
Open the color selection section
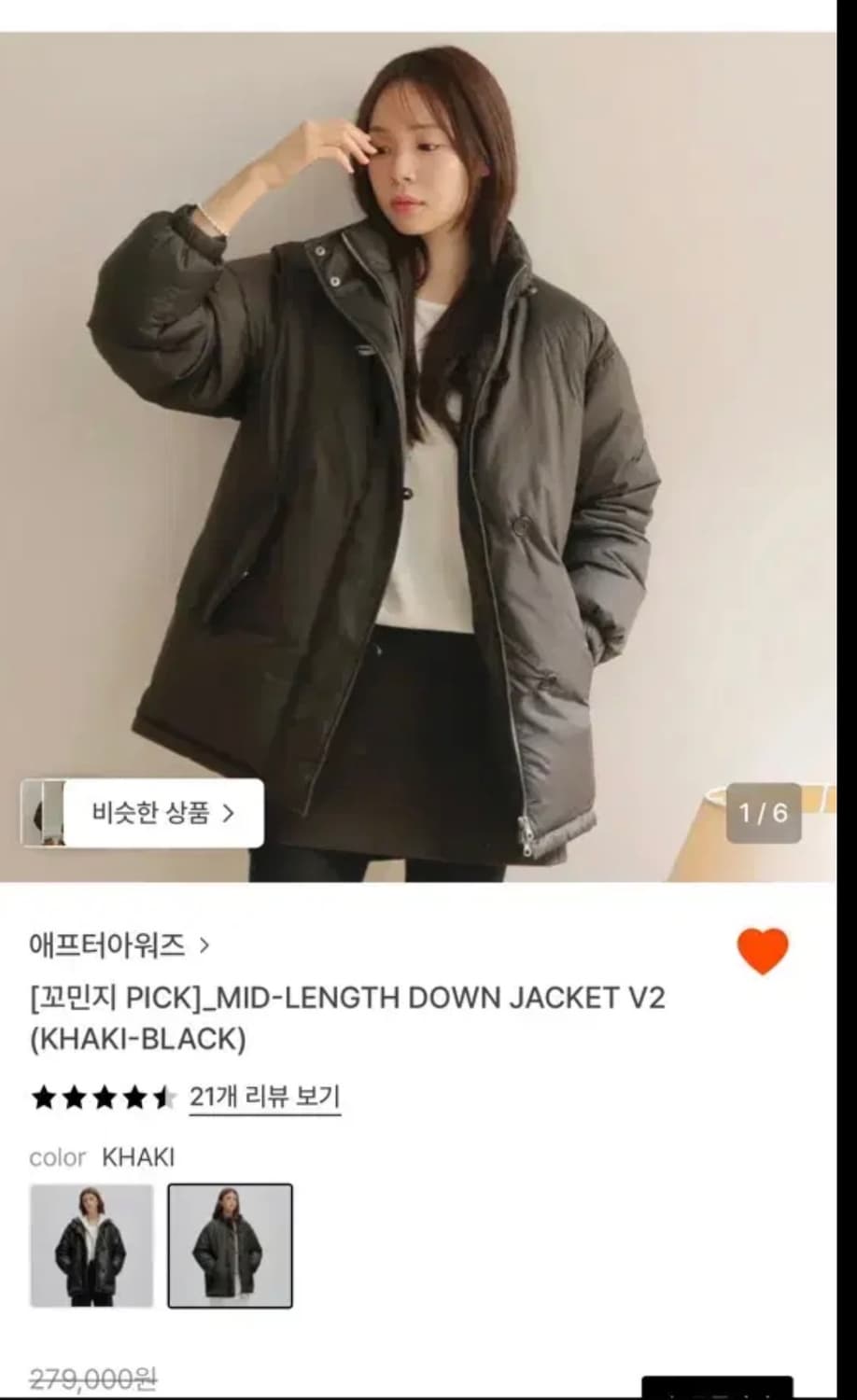tap(59, 1157)
